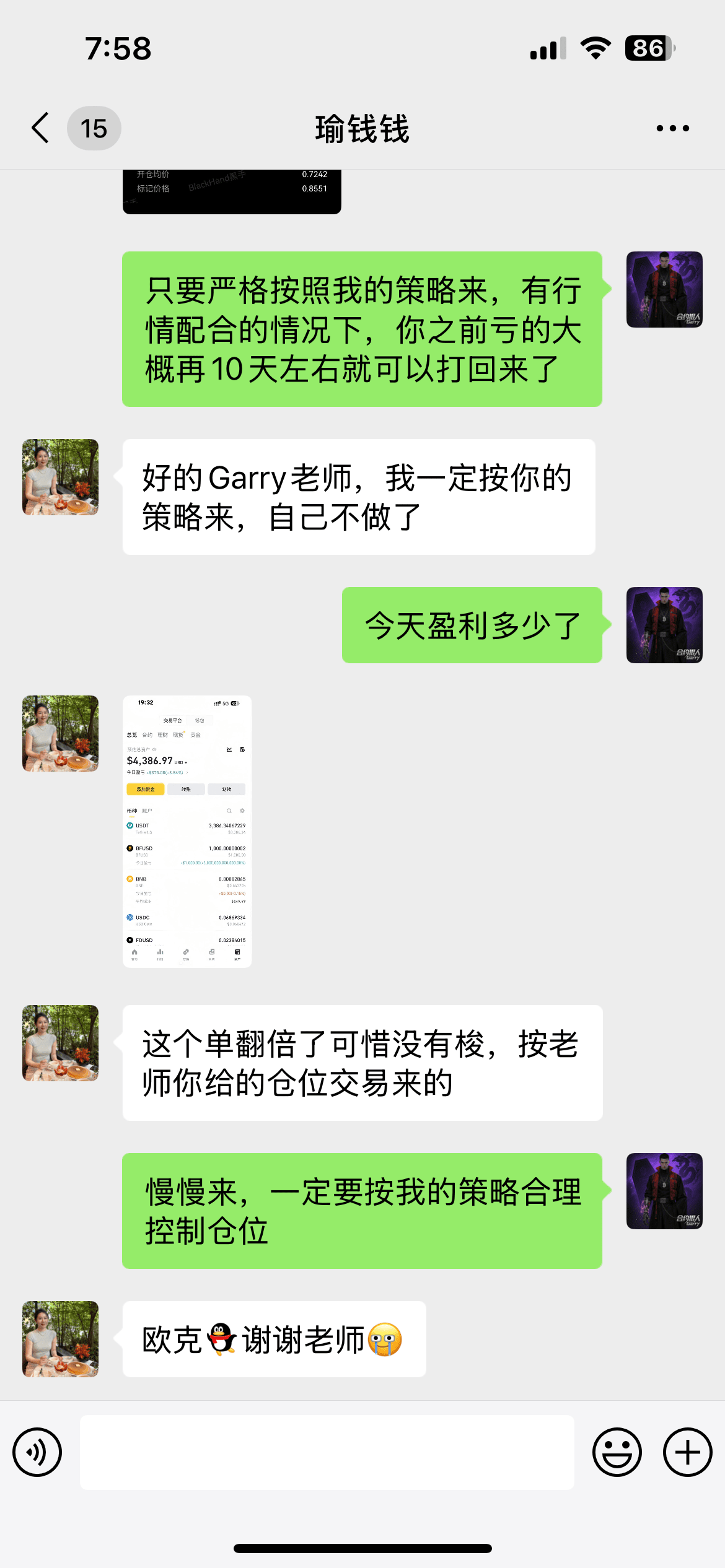The image size is (725, 1568).
Task: Open the three-dot chat options menu
Action: click(672, 128)
